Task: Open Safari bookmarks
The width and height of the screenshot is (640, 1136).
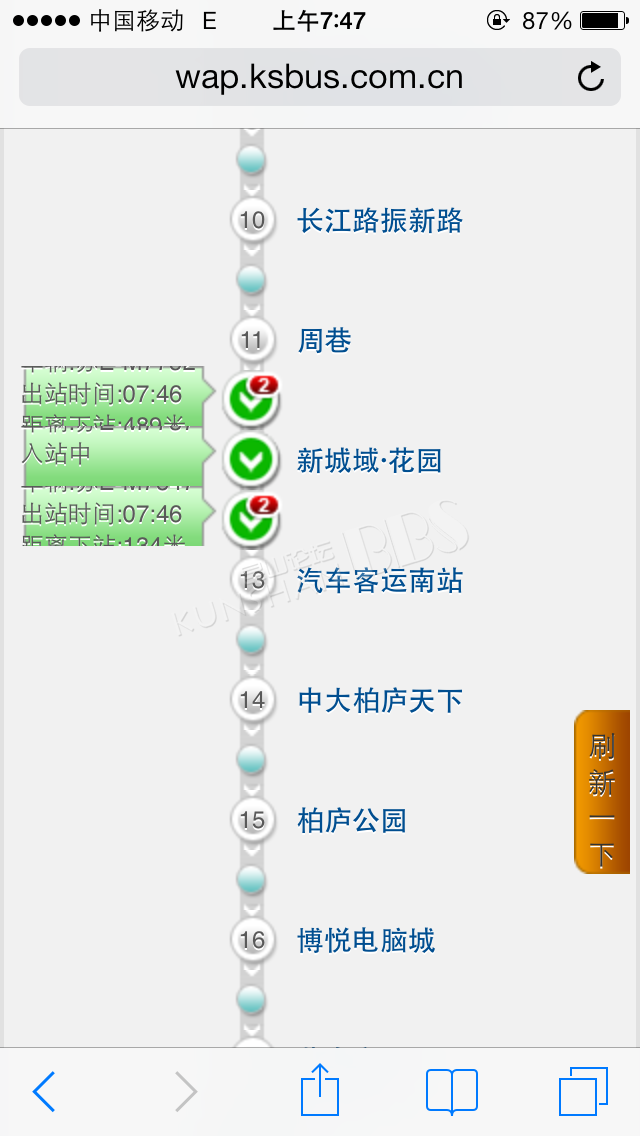Action: tap(452, 1091)
